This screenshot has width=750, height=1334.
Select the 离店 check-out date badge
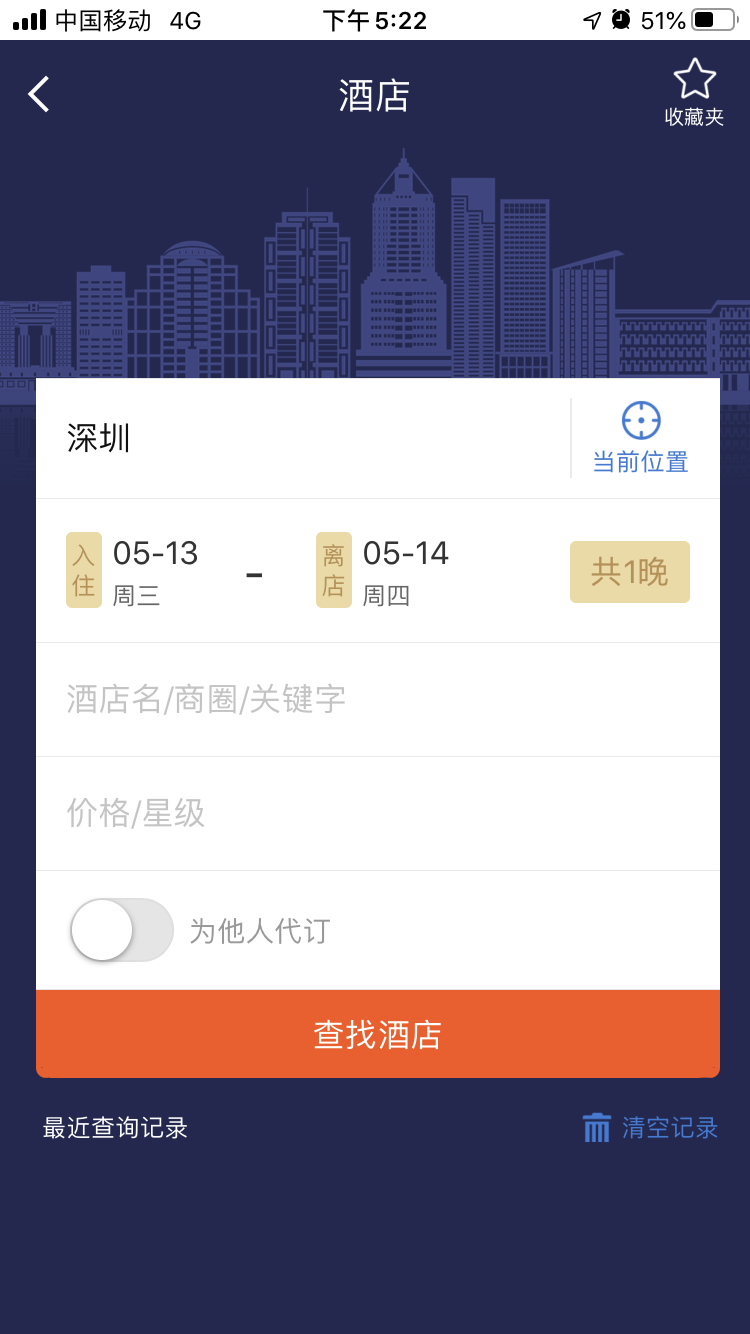click(x=334, y=570)
